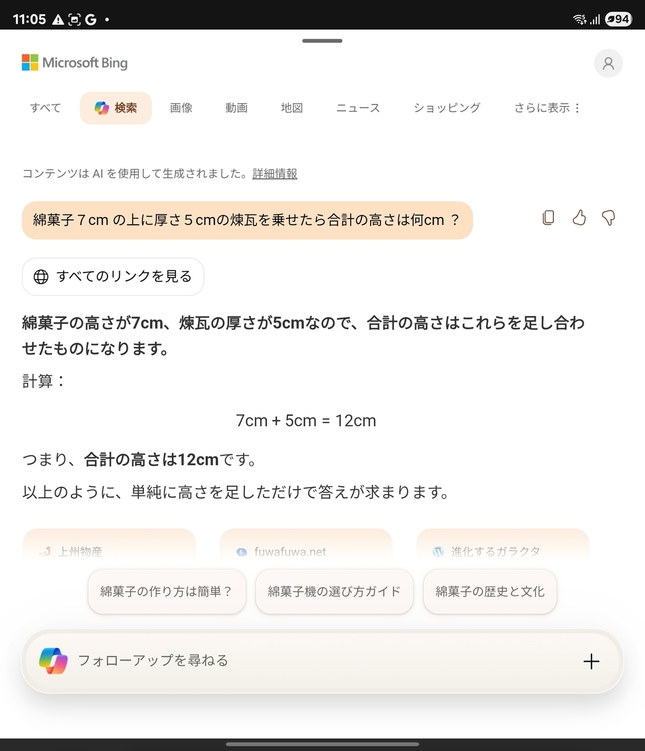This screenshot has height=751, width=645.
Task: Open the ニュース tab
Action: [358, 108]
